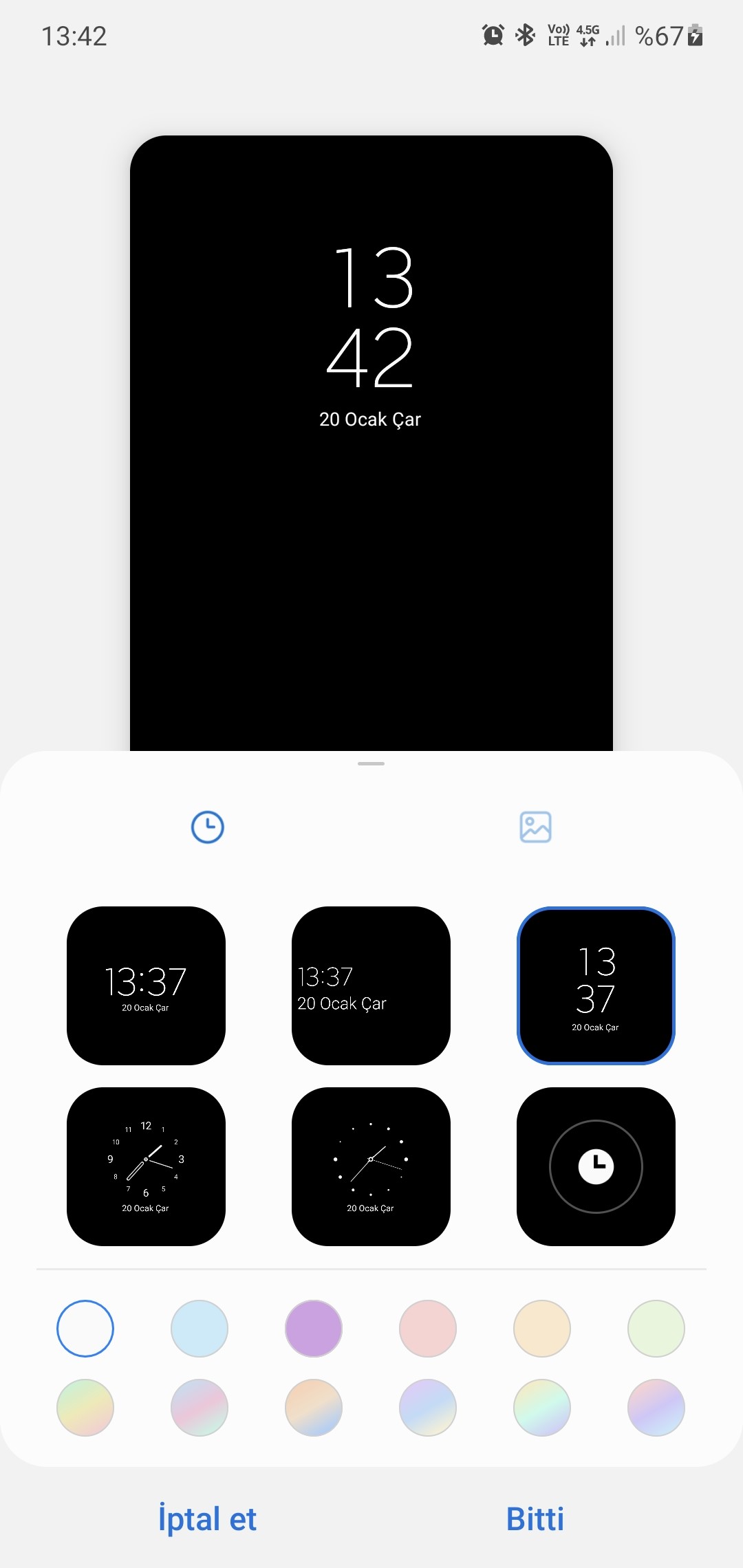
Task: Select the stacked 13 37 digital clock
Action: click(596, 986)
